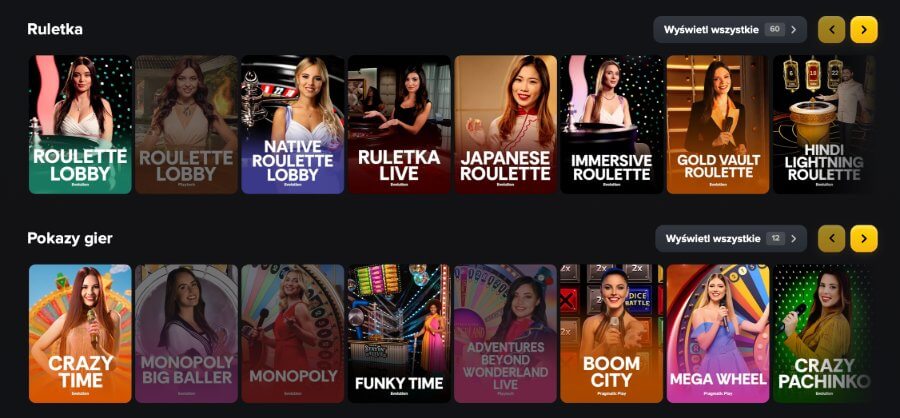Show previous games in Ruletka row
Image resolution: width=900 pixels, height=418 pixels.
(x=831, y=29)
